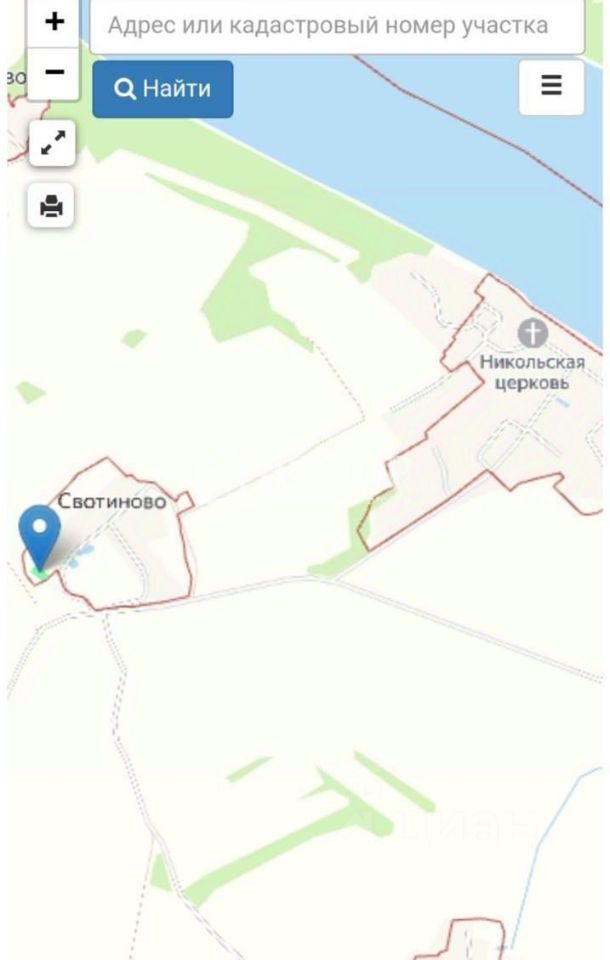610x960 pixels.
Task: Print the map
Action: coord(51,207)
